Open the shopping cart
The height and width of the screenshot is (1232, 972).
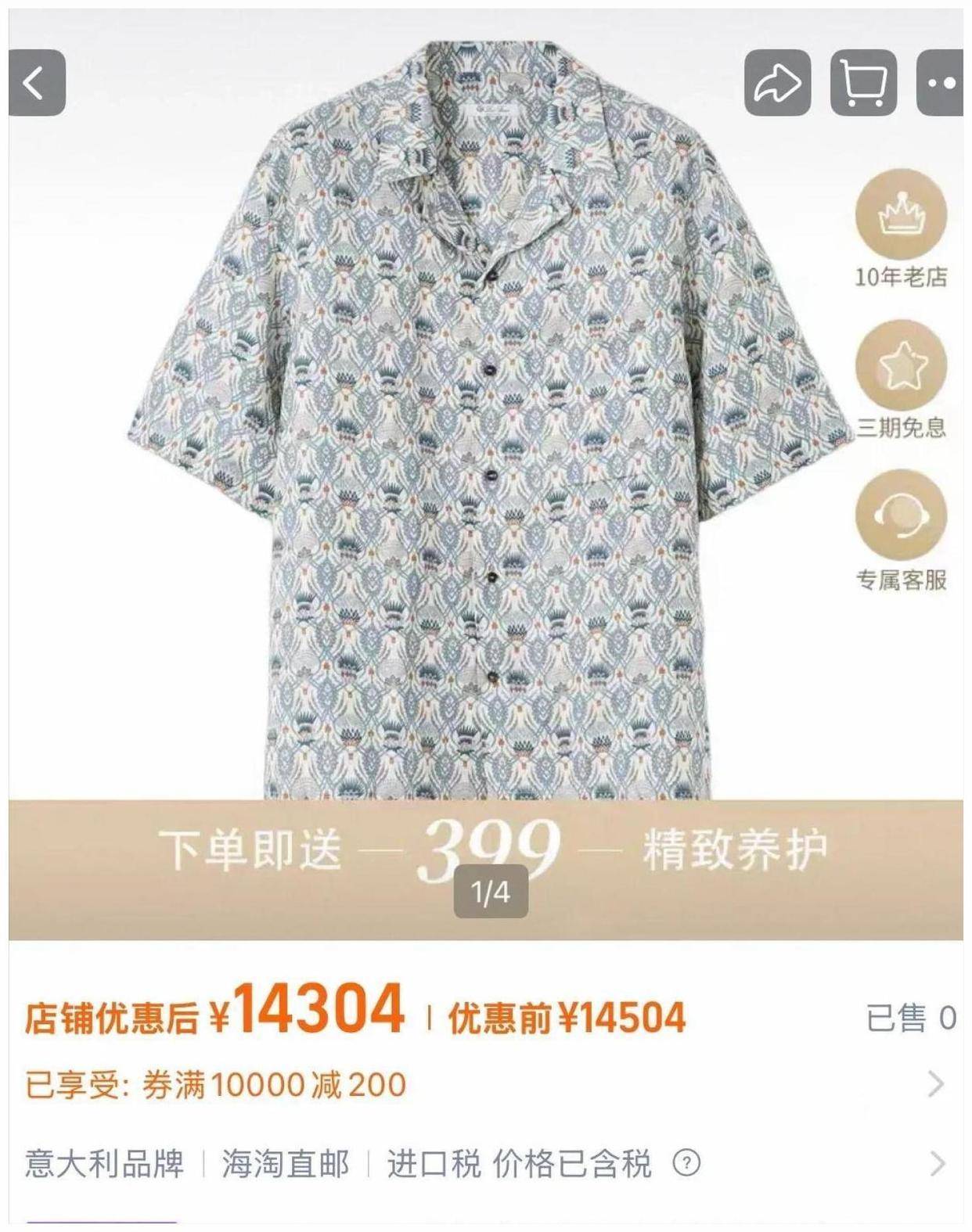tap(862, 83)
